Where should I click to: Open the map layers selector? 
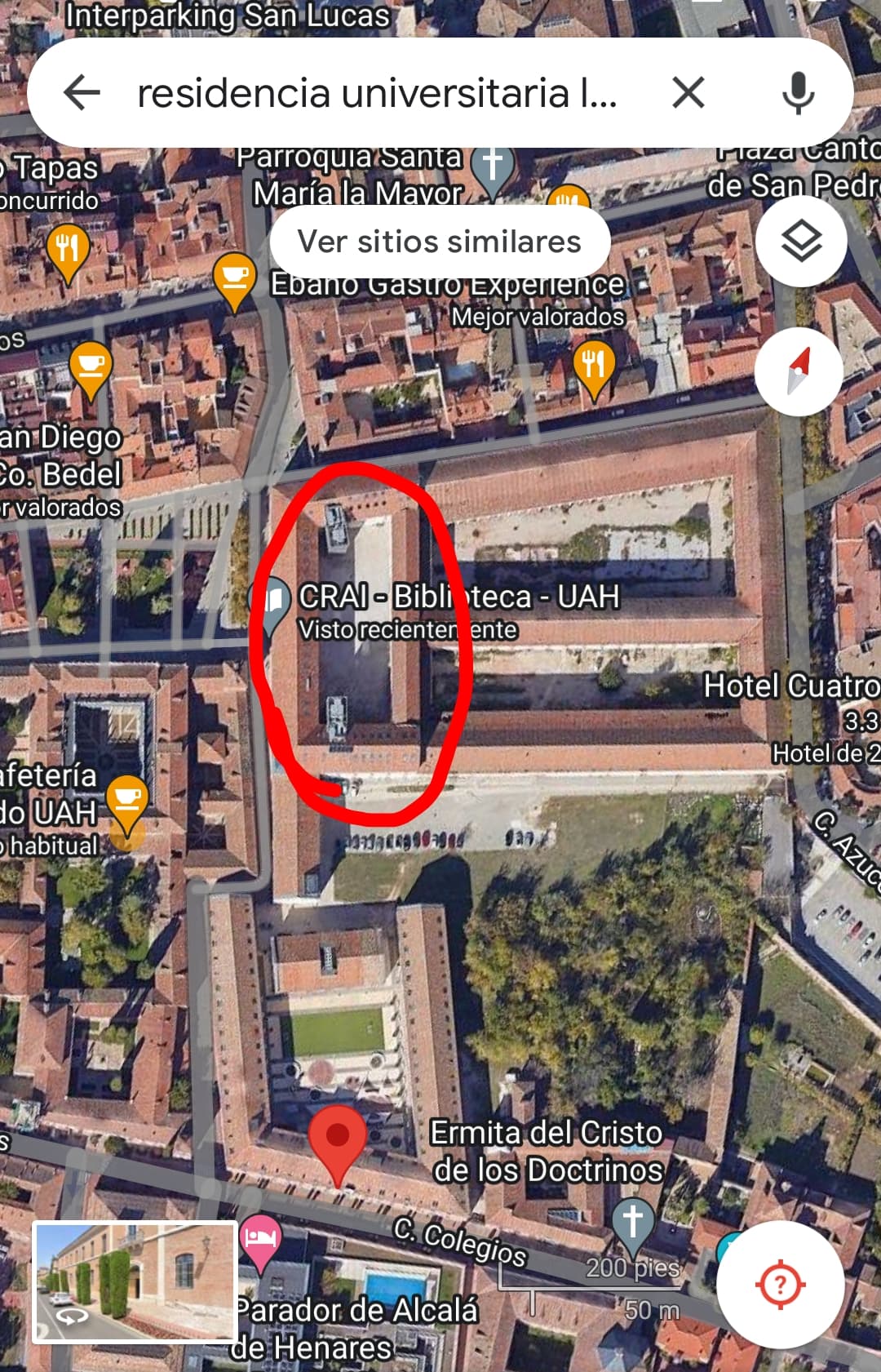coord(801,241)
